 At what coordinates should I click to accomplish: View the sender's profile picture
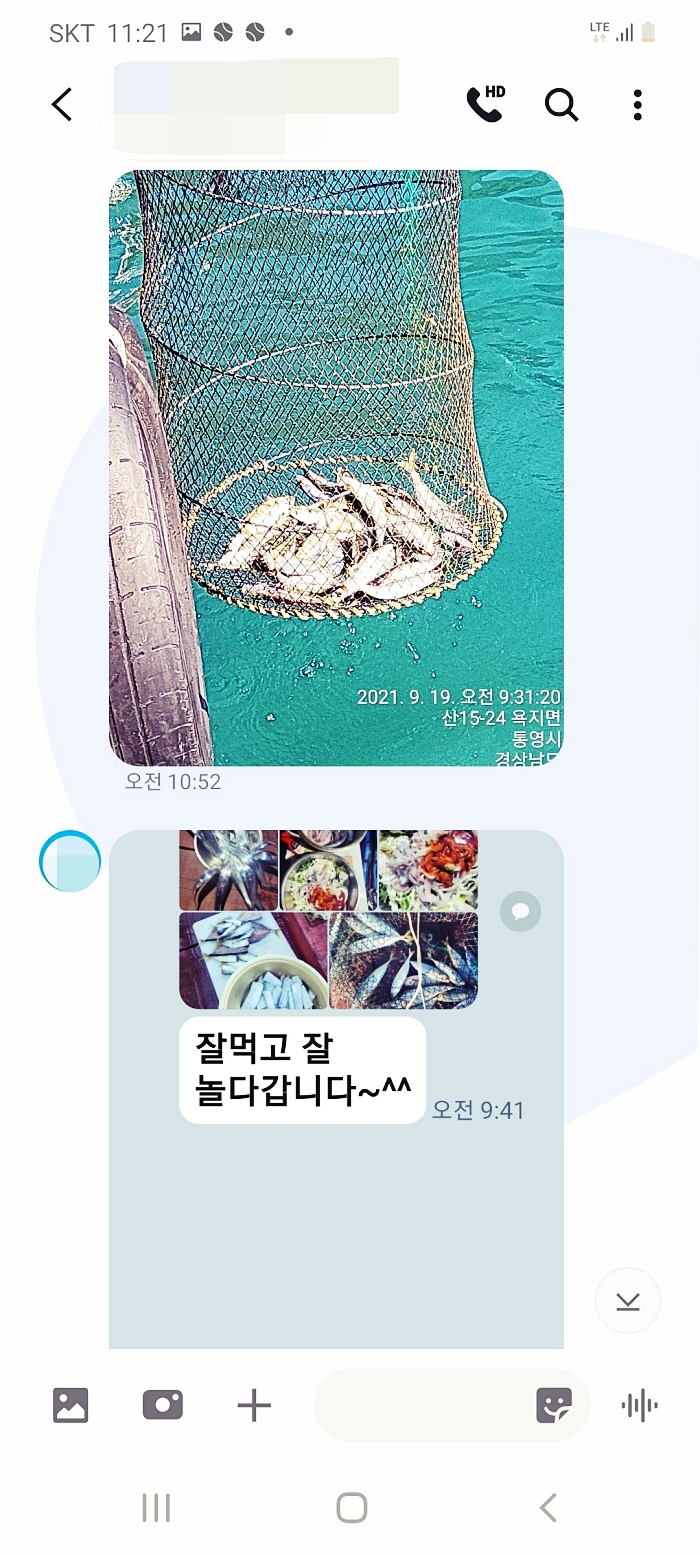(70, 861)
